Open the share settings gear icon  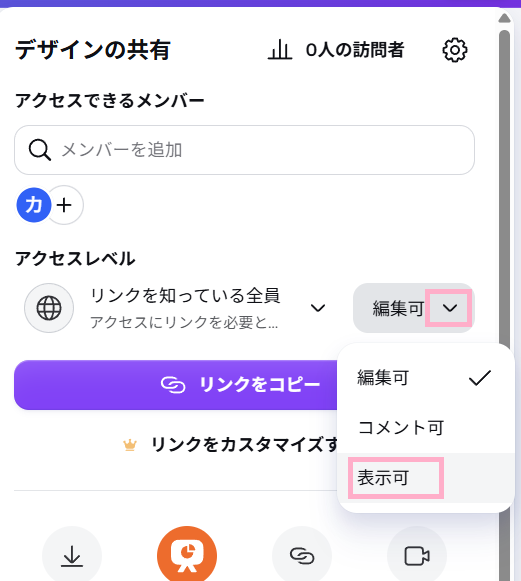[x=455, y=50]
